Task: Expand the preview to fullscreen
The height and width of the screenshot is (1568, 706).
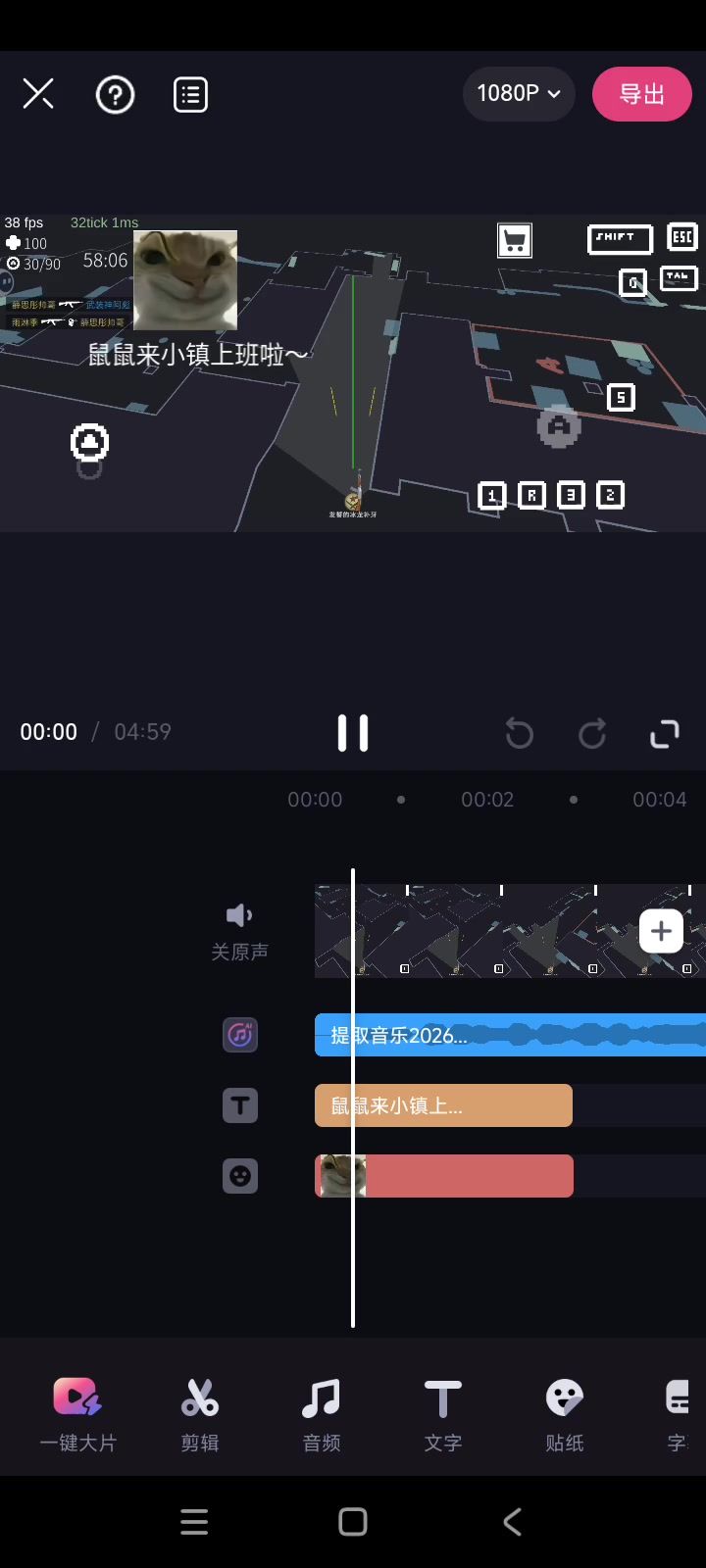Action: pyautogui.click(x=665, y=733)
